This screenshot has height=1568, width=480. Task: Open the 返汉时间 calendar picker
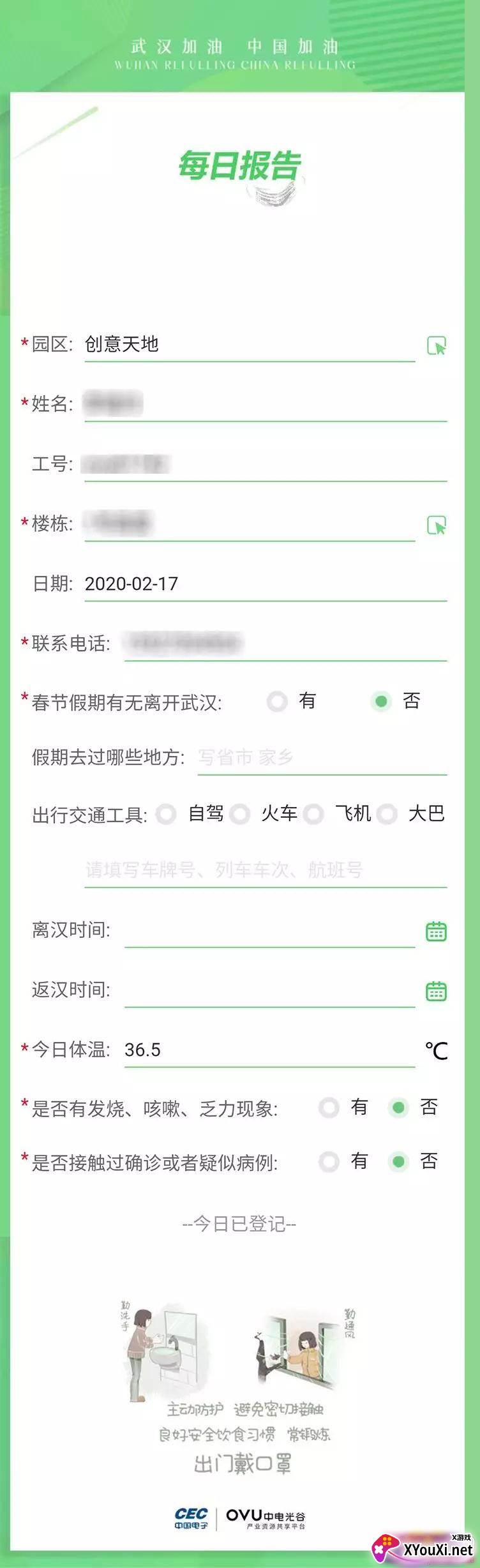[436, 991]
